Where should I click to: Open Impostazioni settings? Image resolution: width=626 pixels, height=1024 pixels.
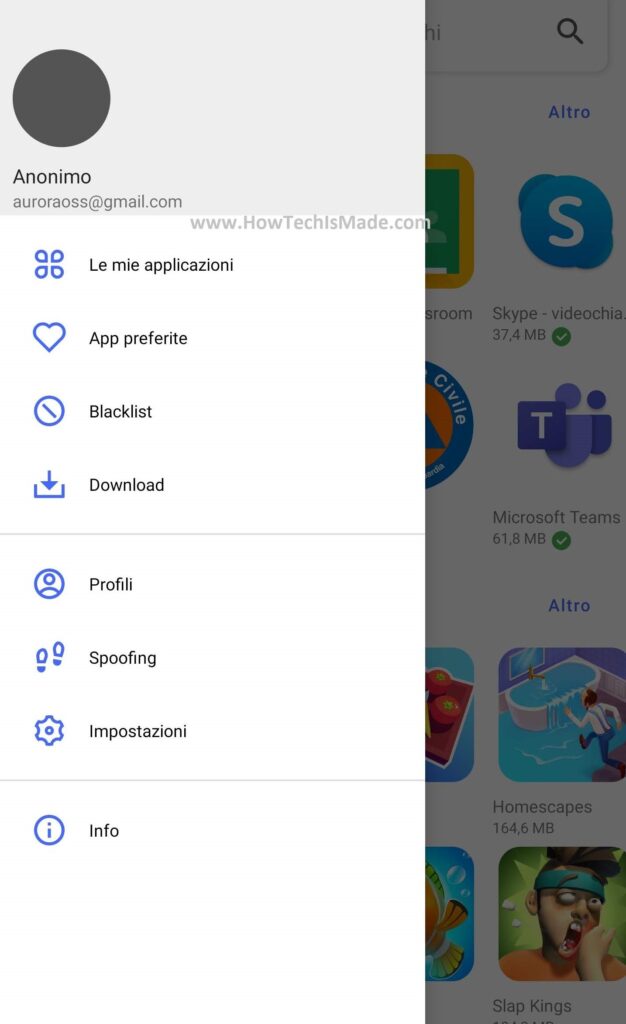[x=137, y=731]
